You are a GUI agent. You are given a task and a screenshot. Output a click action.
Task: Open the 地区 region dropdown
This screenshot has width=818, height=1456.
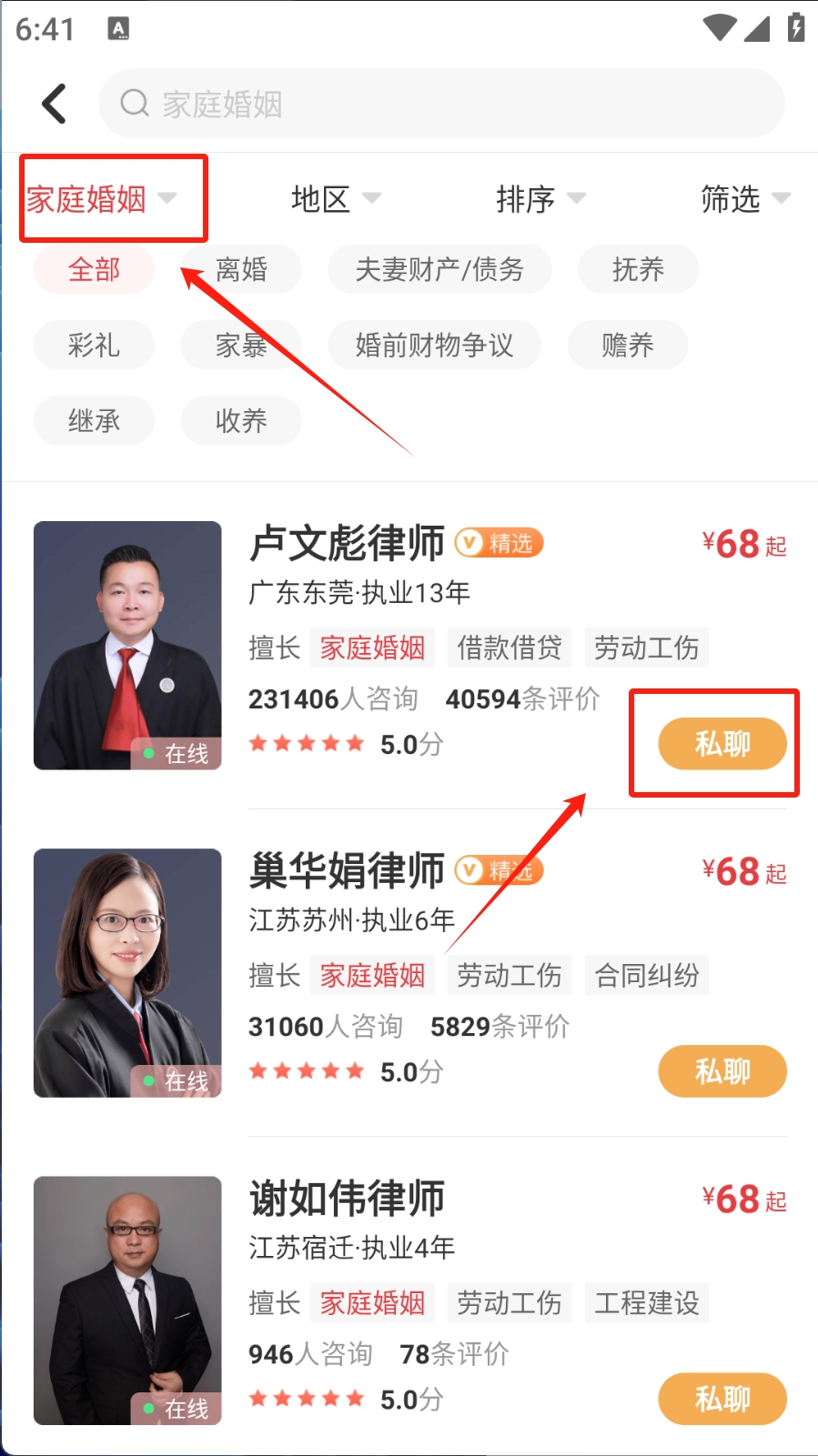[336, 198]
